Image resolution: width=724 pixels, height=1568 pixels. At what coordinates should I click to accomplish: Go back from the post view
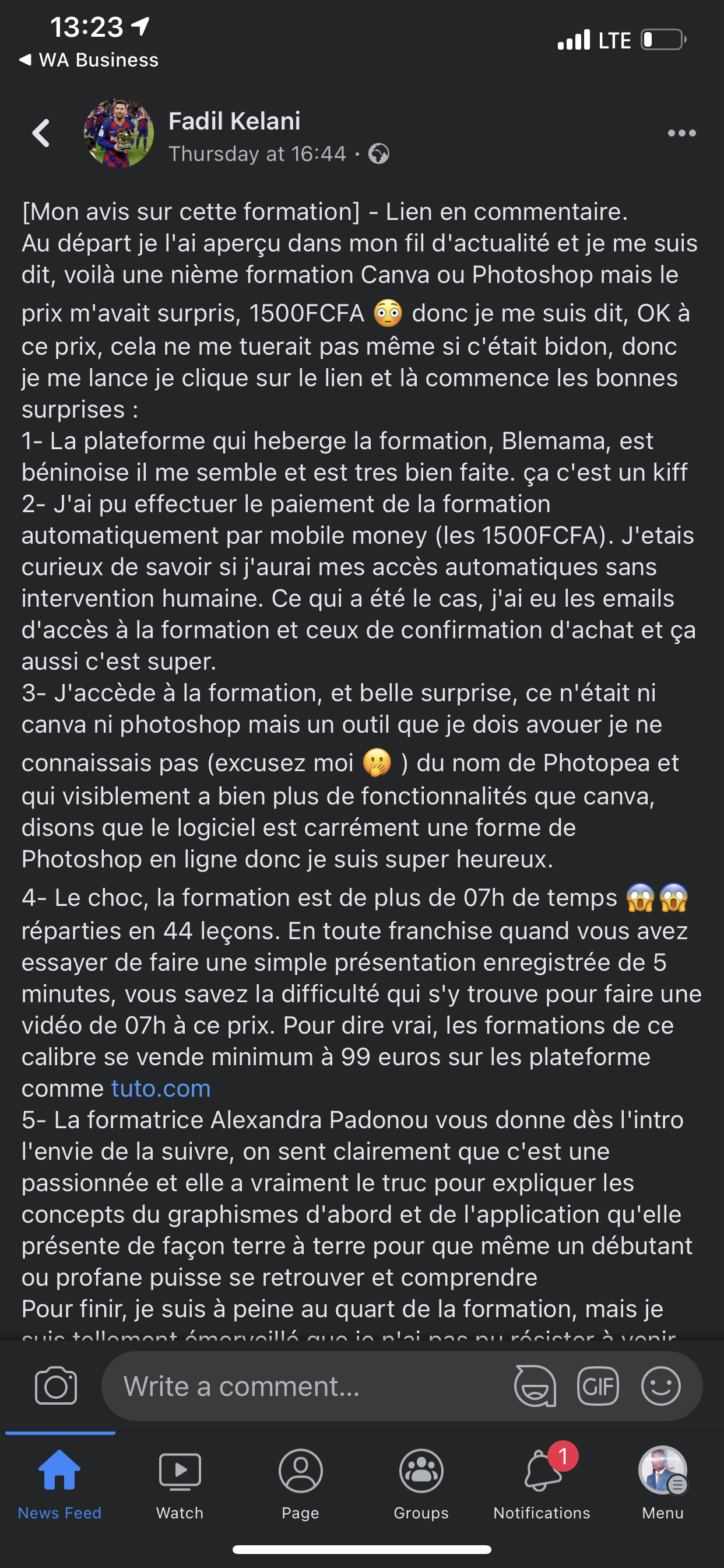41,132
